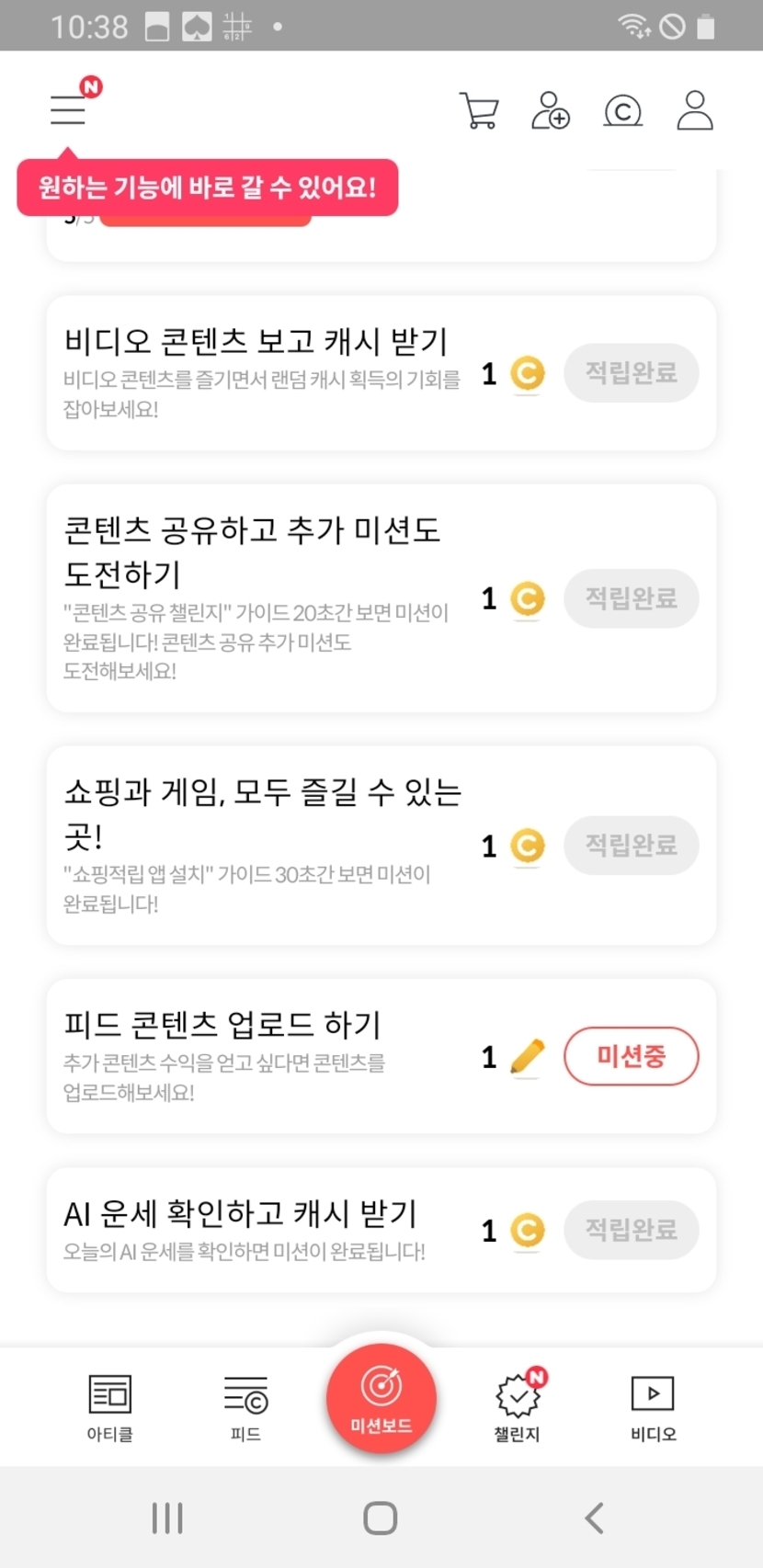Tap the system home button
The image size is (763, 1568).
[381, 1517]
